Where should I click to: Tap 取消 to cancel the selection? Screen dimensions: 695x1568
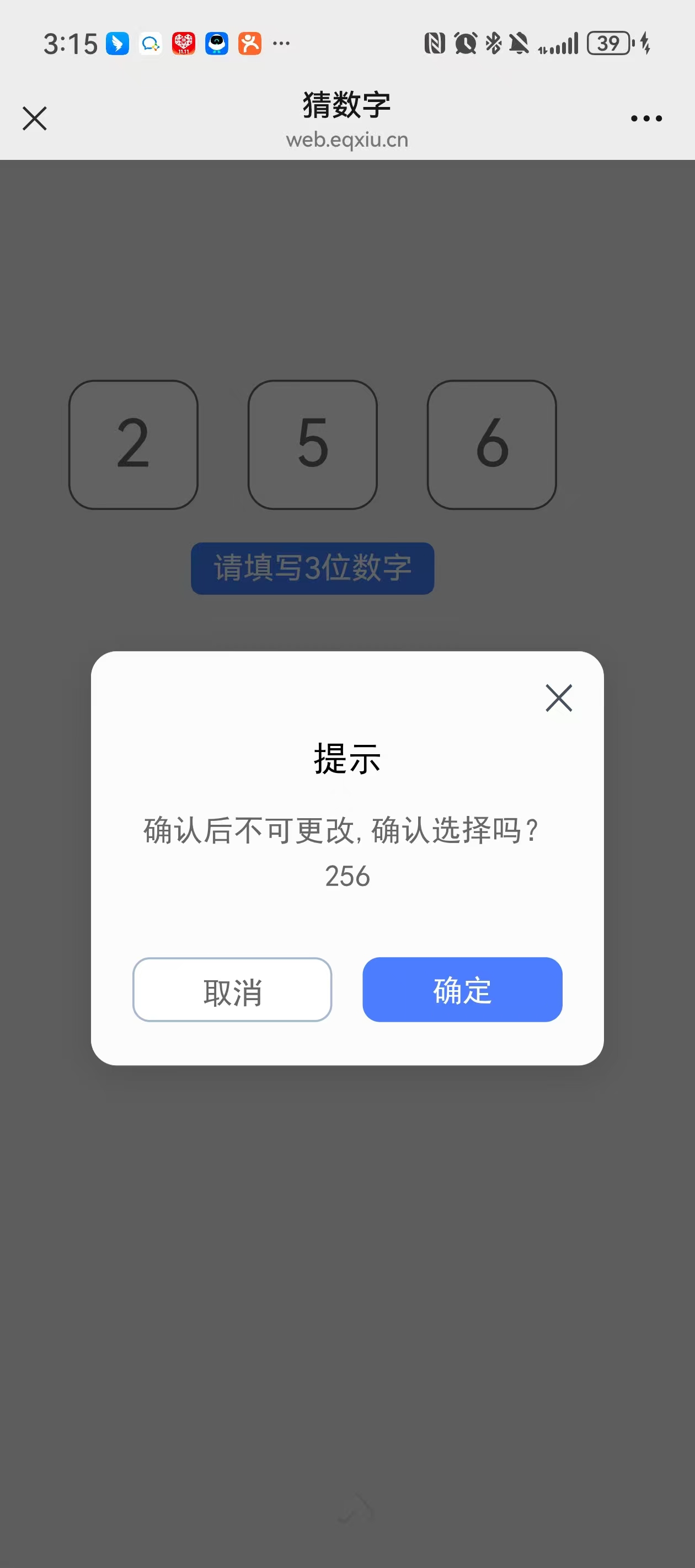click(x=232, y=989)
